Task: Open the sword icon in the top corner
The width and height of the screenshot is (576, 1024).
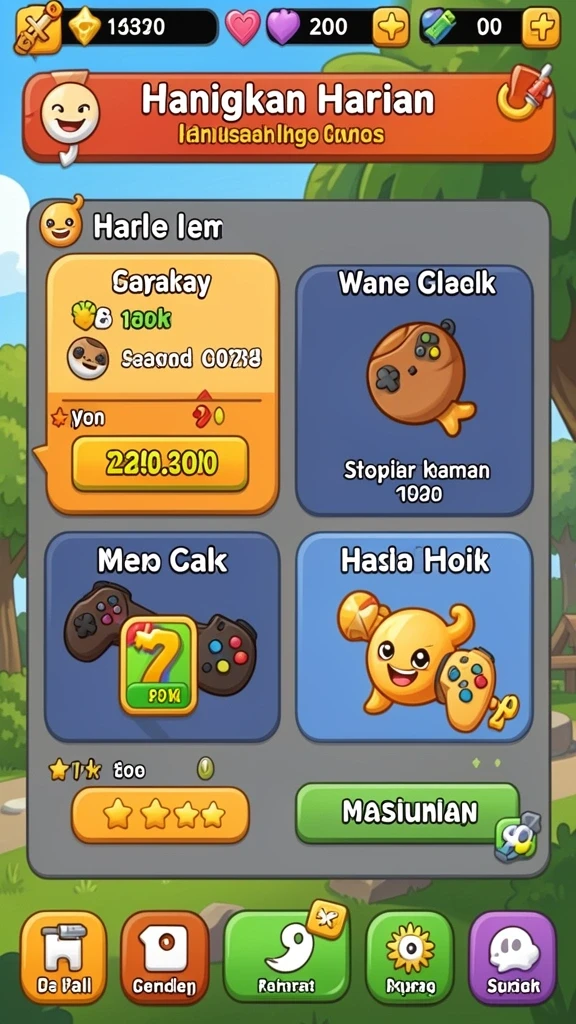Action: pyautogui.click(x=38, y=26)
